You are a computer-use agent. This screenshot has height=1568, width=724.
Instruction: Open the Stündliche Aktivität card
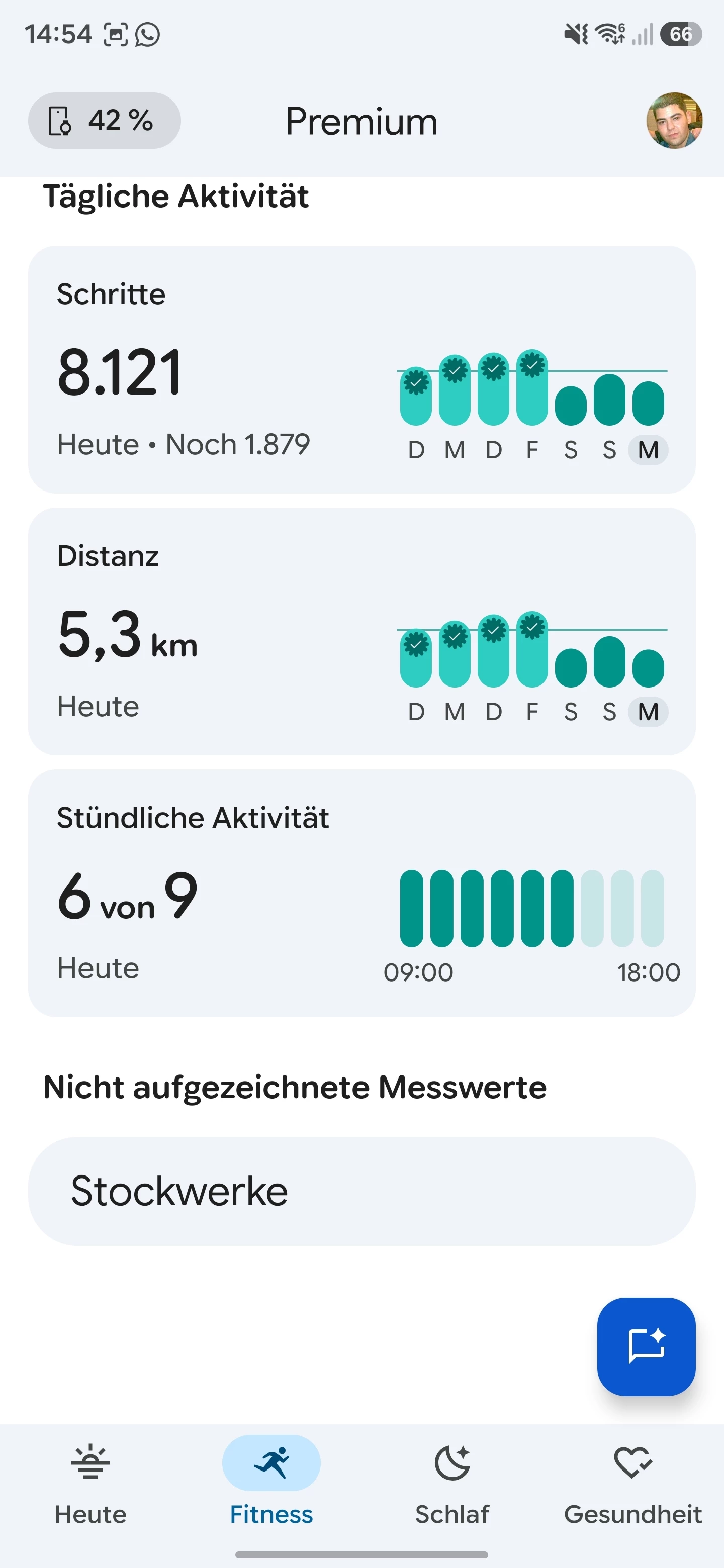point(361,893)
